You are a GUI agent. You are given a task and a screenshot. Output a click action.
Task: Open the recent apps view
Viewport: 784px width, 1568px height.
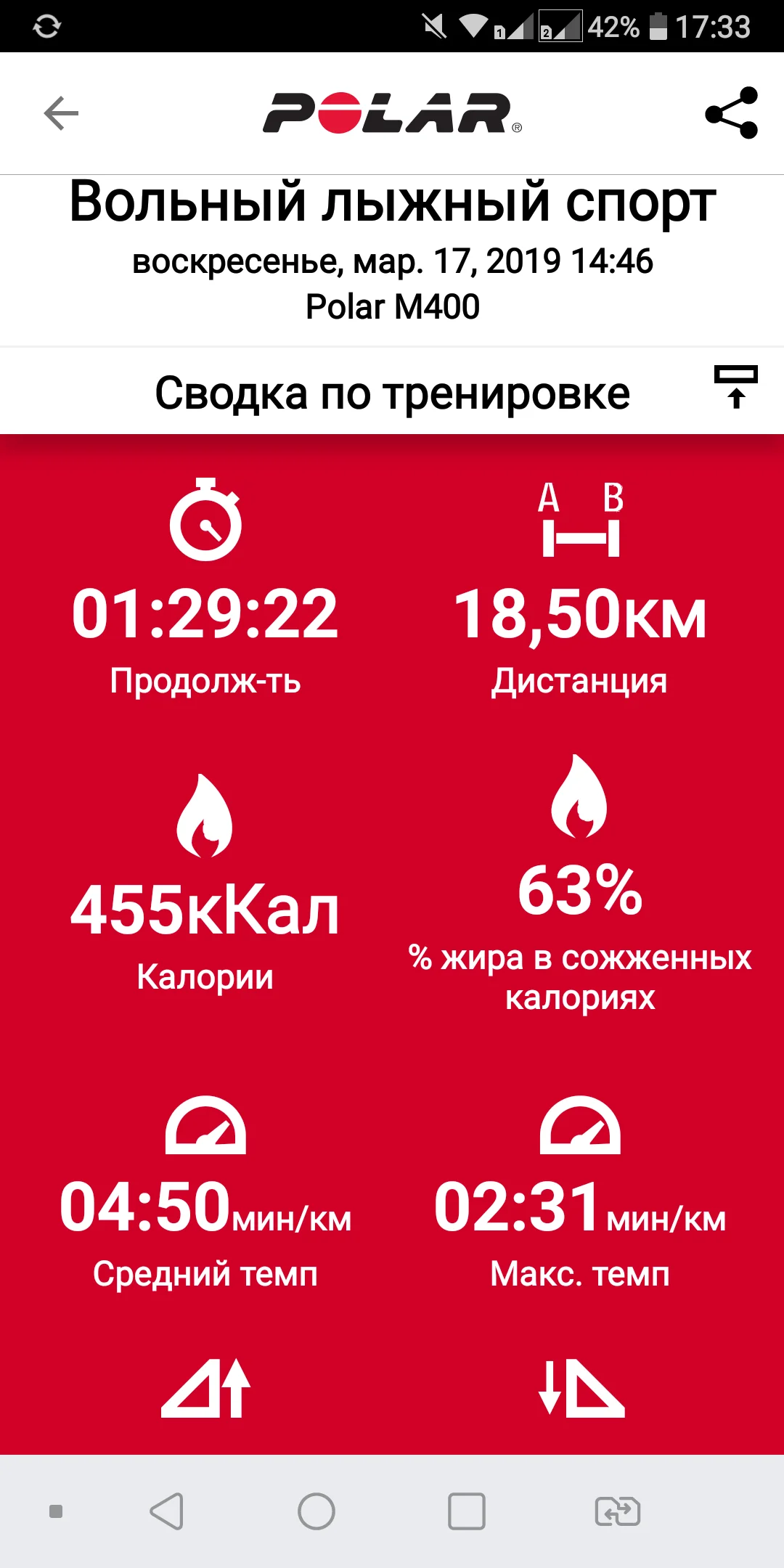point(467,1512)
